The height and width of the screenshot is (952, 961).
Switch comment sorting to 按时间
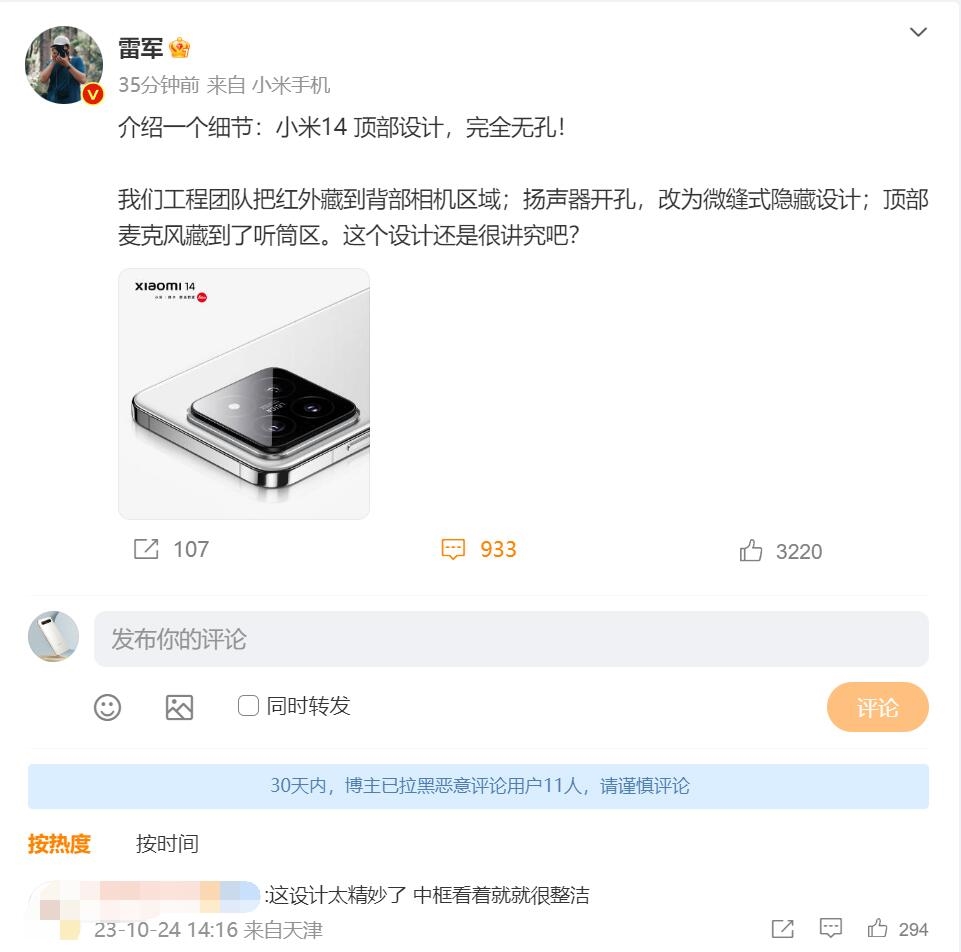[x=167, y=844]
